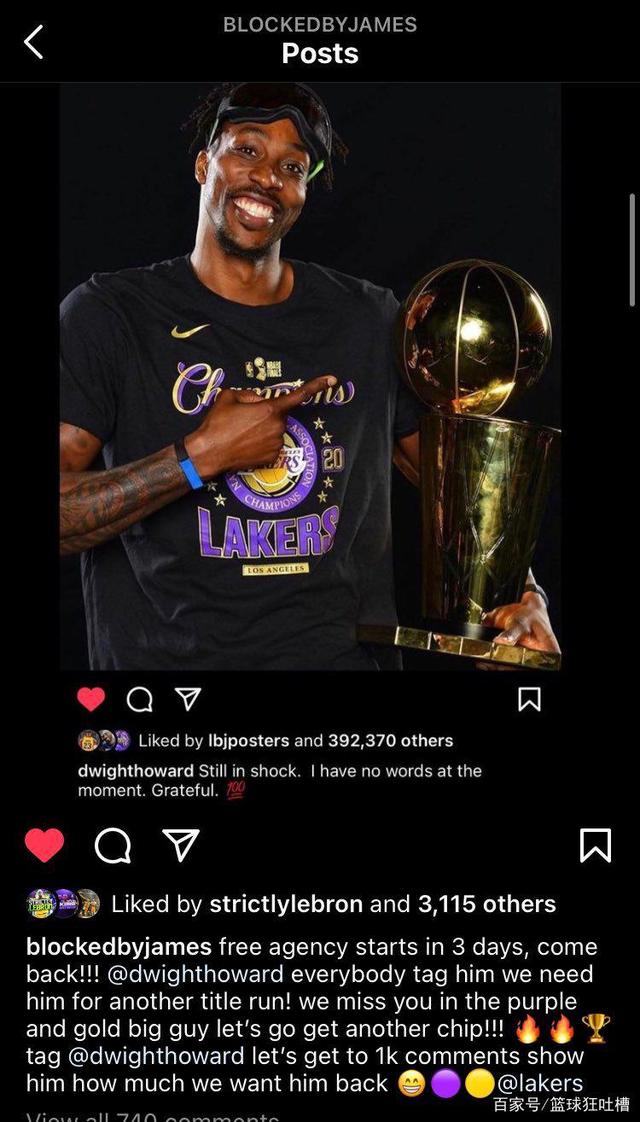Go back from the Posts screen
Image resolution: width=640 pixels, height=1122 pixels.
tap(34, 42)
